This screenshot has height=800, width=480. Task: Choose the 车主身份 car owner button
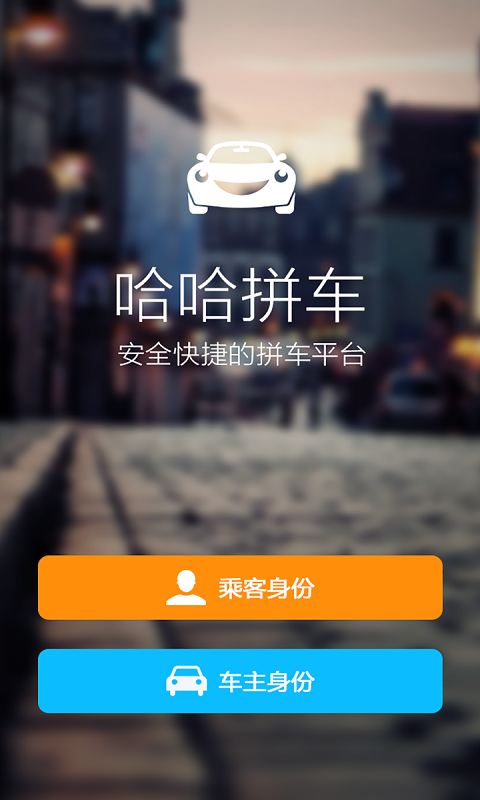[x=240, y=681]
